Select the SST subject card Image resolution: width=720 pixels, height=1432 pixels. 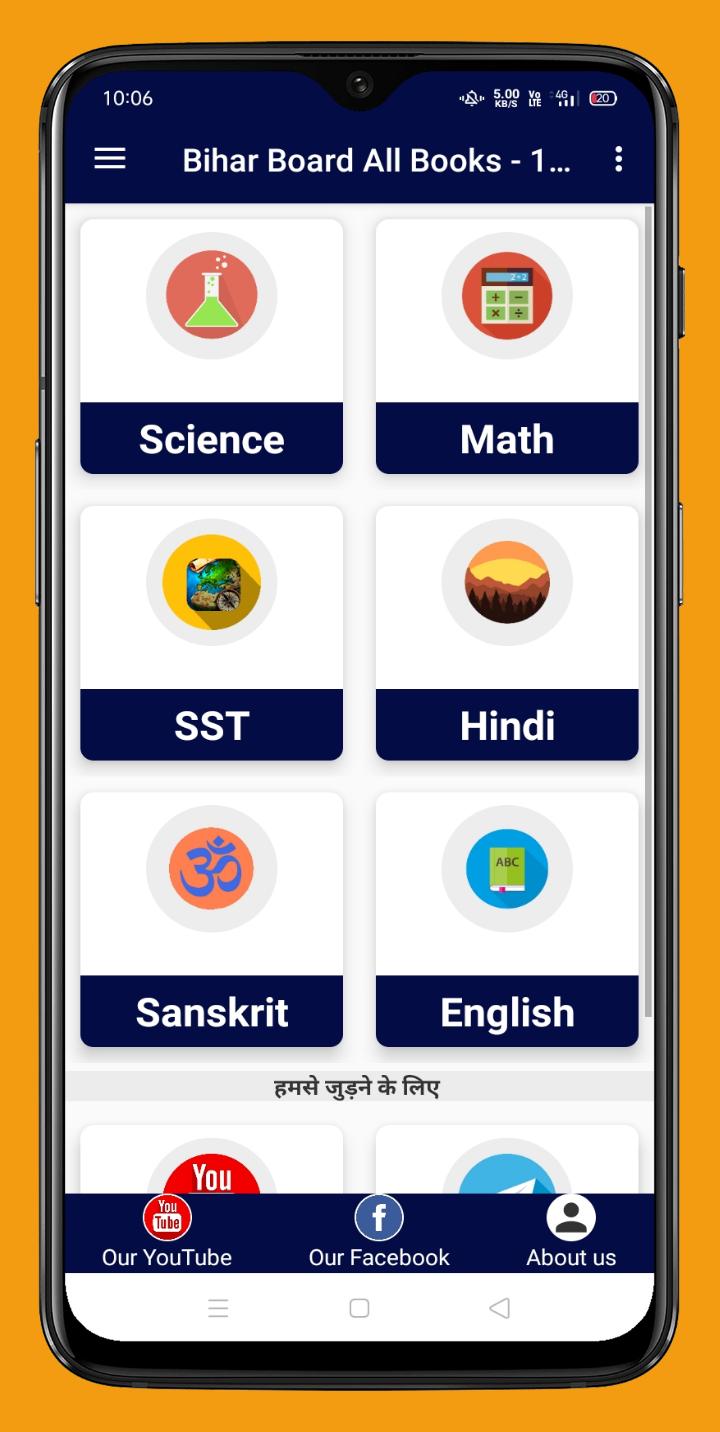click(211, 632)
